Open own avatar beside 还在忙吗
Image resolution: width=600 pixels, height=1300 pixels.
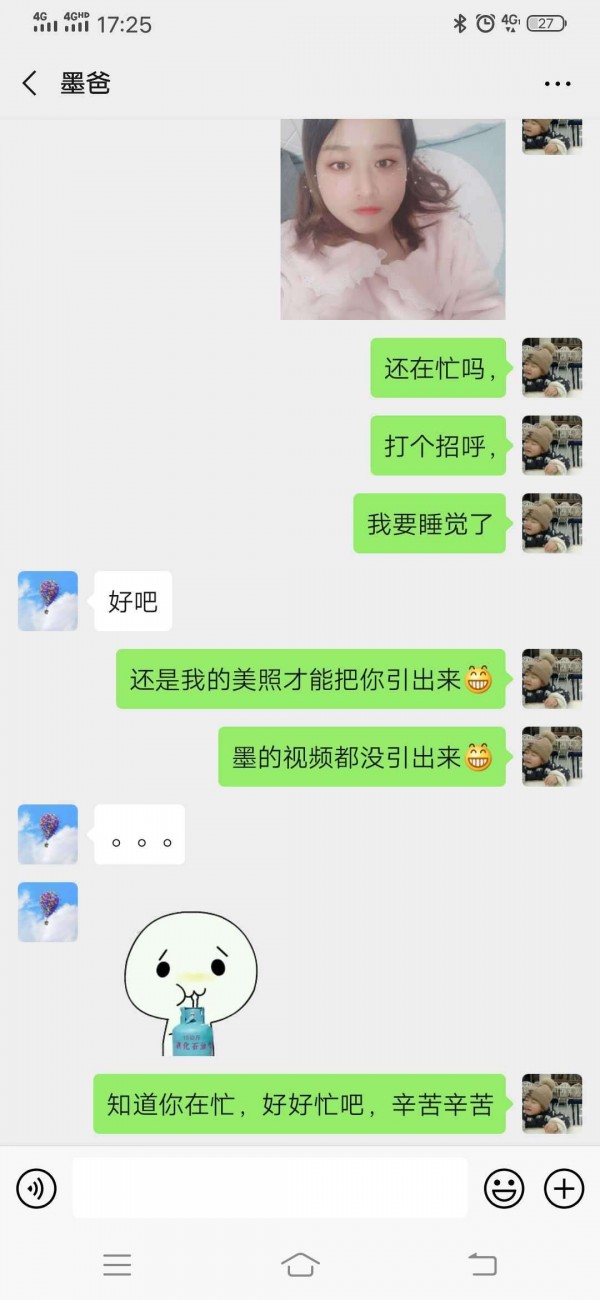pos(552,368)
